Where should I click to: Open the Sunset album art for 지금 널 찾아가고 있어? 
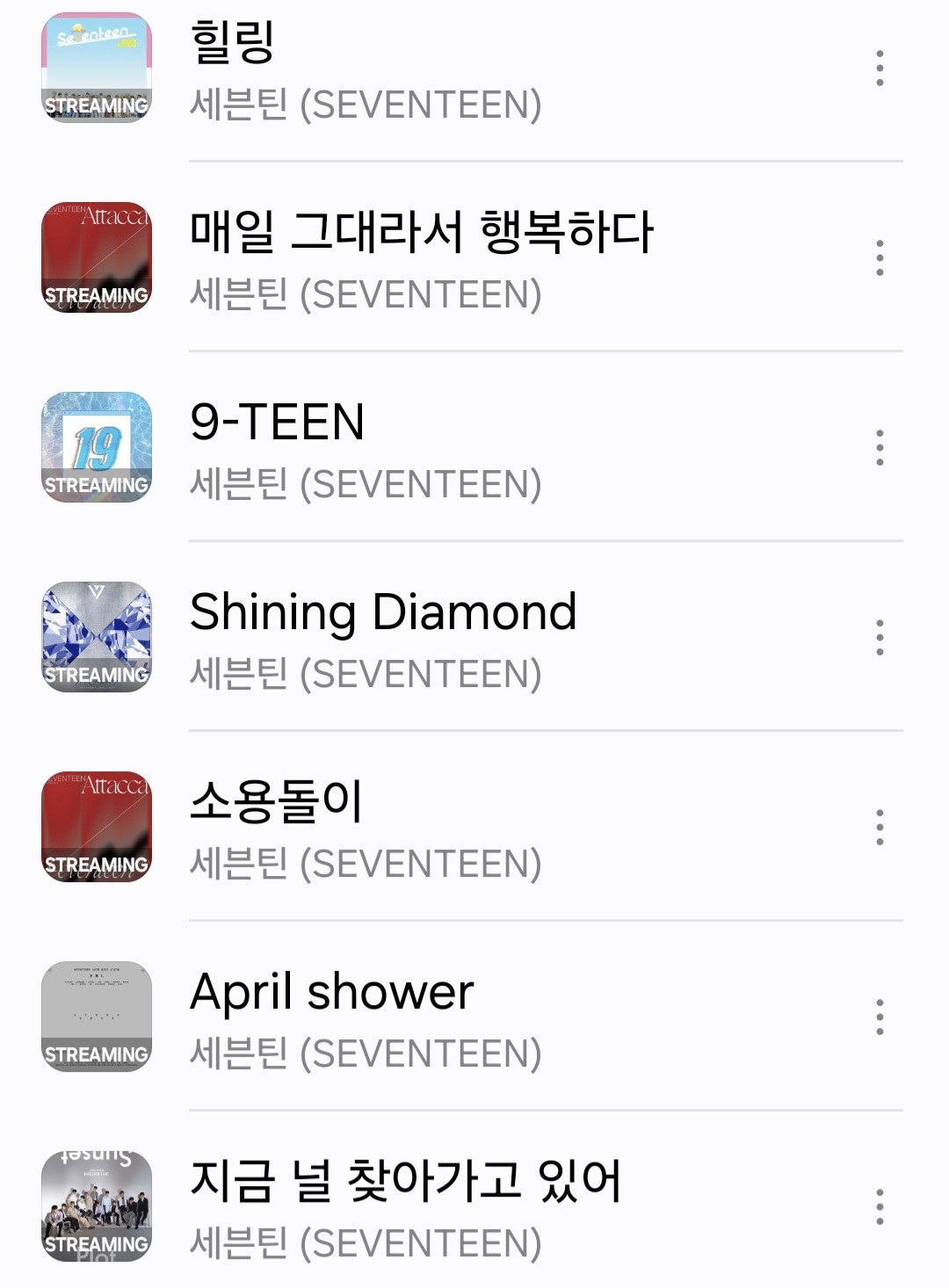coord(97,1208)
